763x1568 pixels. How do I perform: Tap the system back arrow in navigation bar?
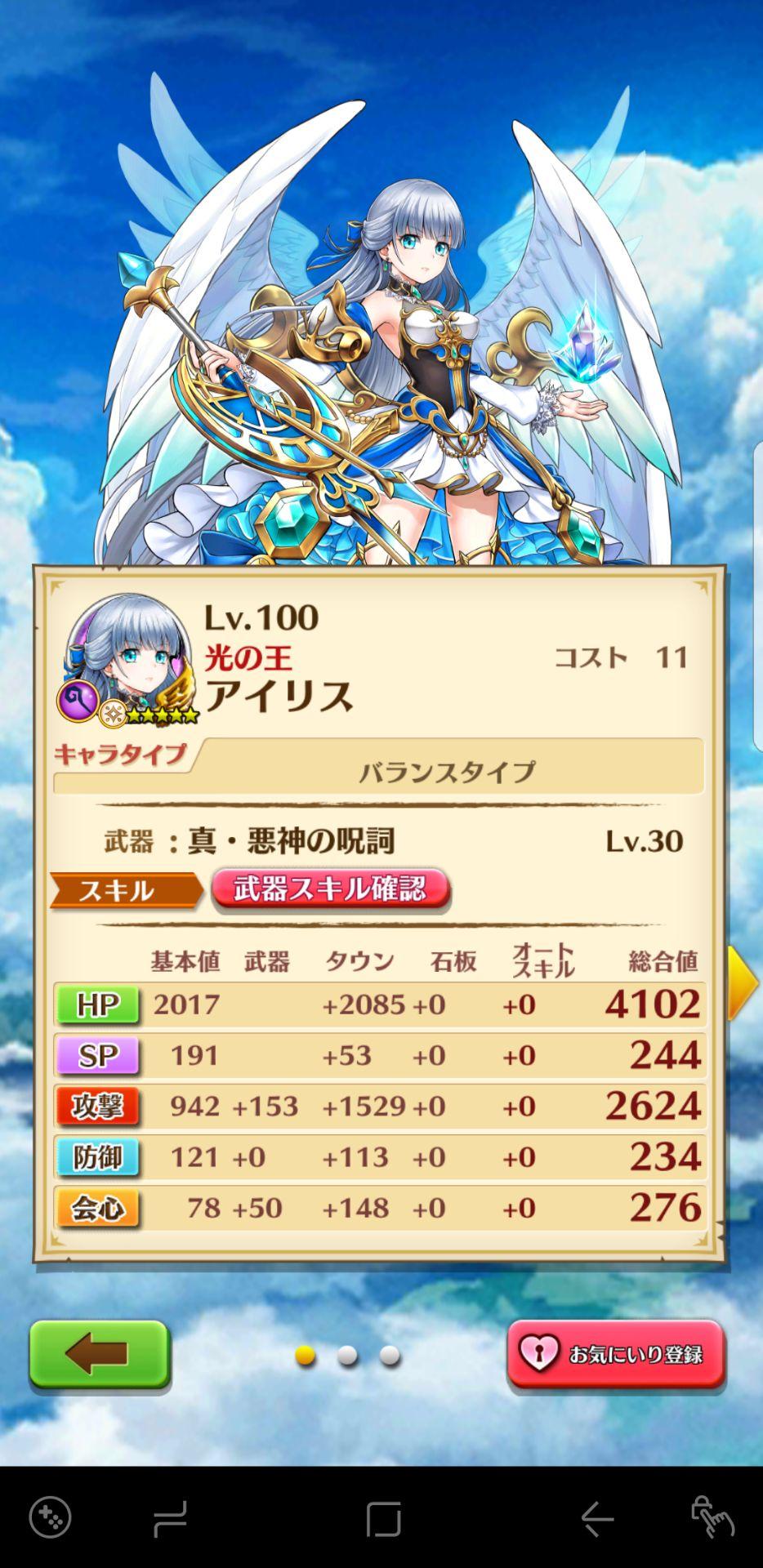tap(597, 1519)
